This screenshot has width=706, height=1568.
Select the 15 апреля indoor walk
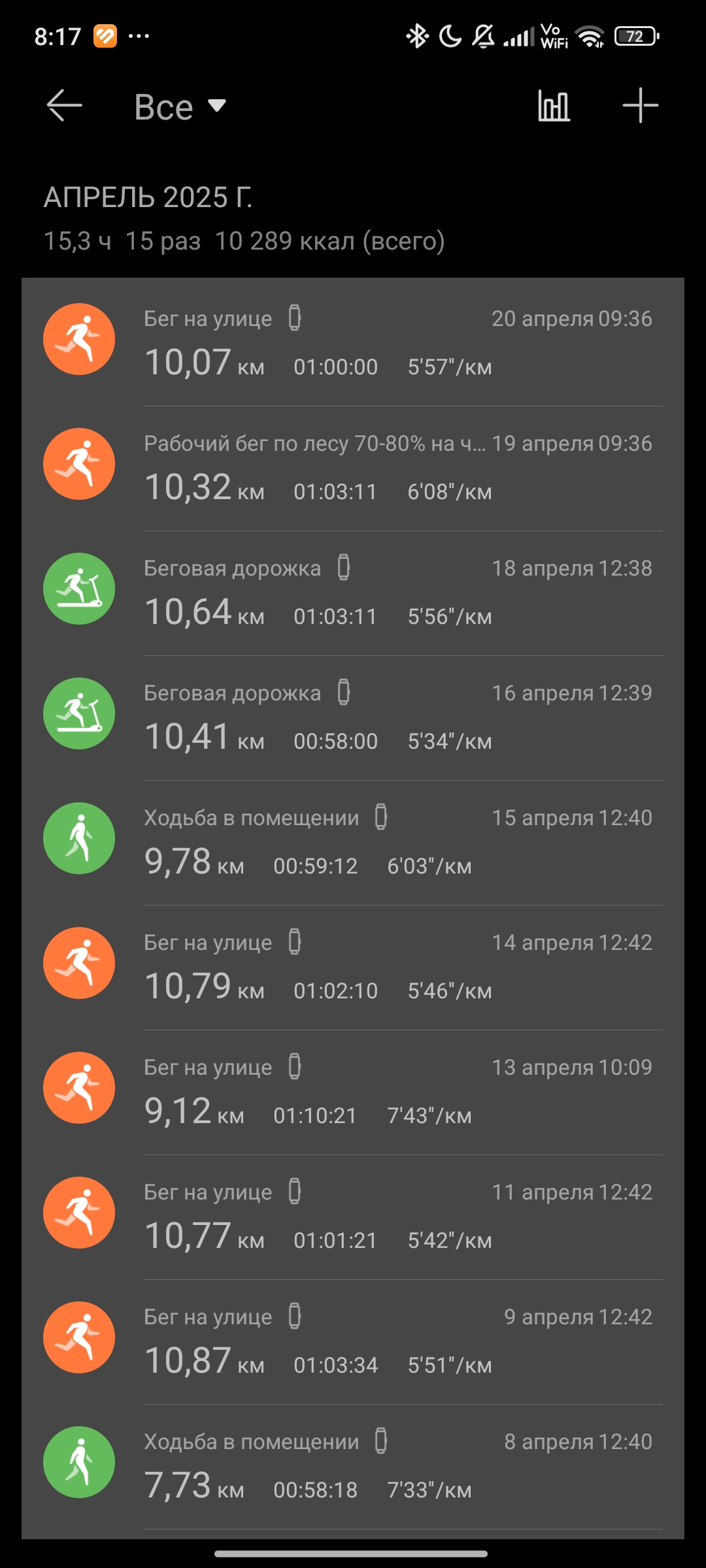353,841
